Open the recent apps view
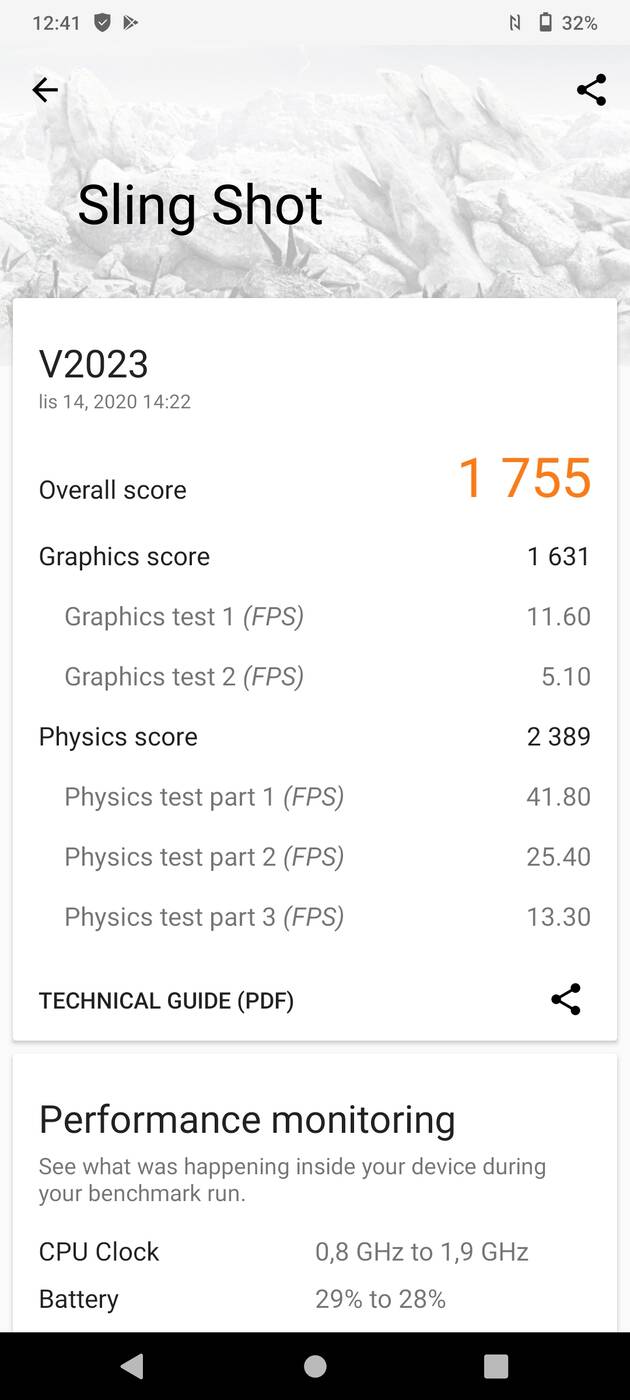Viewport: 630px width, 1400px height. pos(496,1366)
